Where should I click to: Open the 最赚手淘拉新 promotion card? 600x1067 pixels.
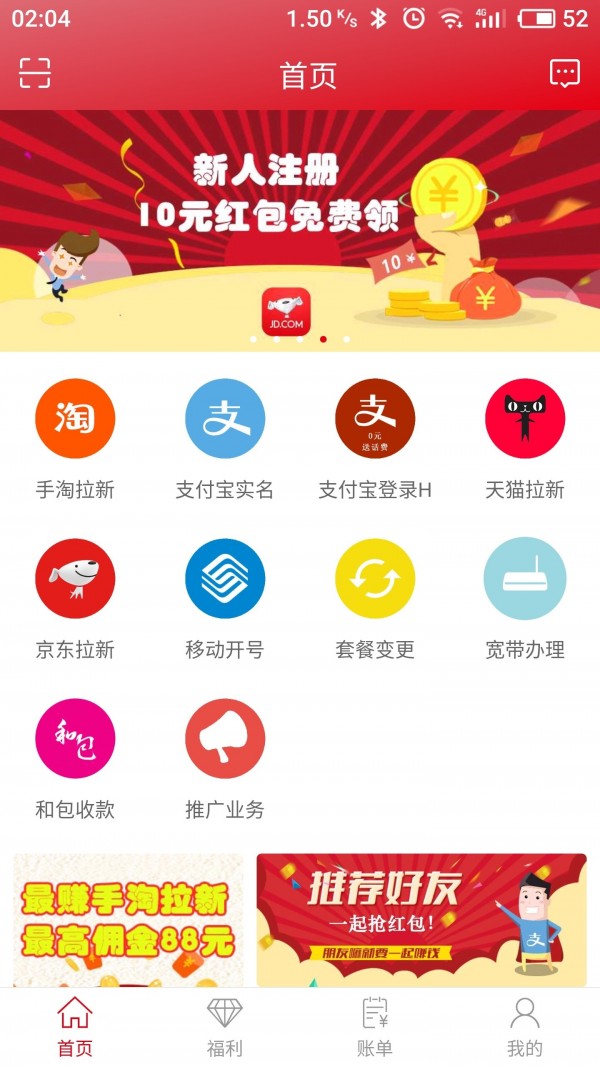coord(128,920)
